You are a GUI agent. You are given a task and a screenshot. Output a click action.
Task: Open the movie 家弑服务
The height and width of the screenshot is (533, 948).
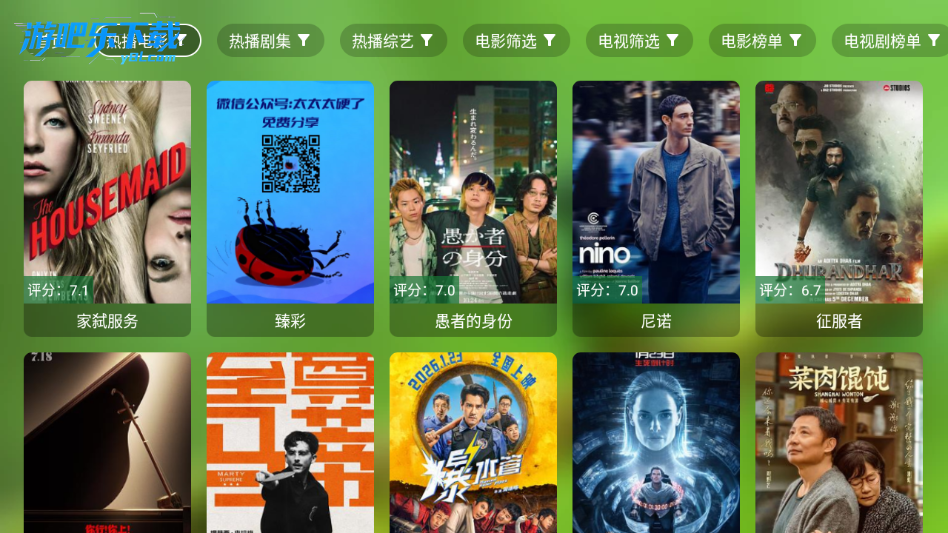tap(107, 208)
